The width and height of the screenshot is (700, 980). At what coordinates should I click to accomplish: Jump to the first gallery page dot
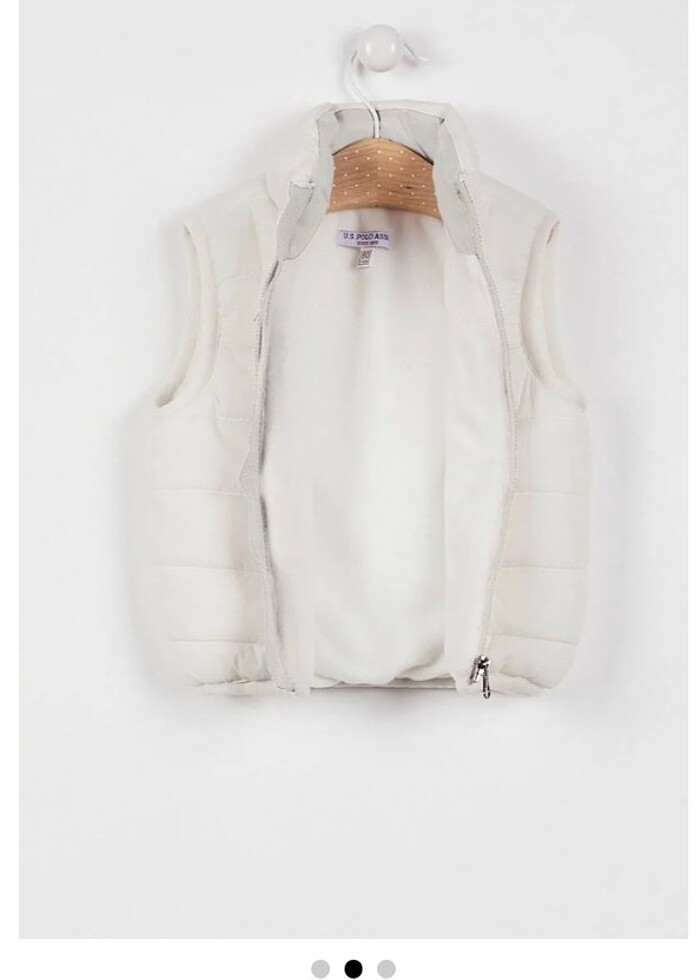pos(320,968)
